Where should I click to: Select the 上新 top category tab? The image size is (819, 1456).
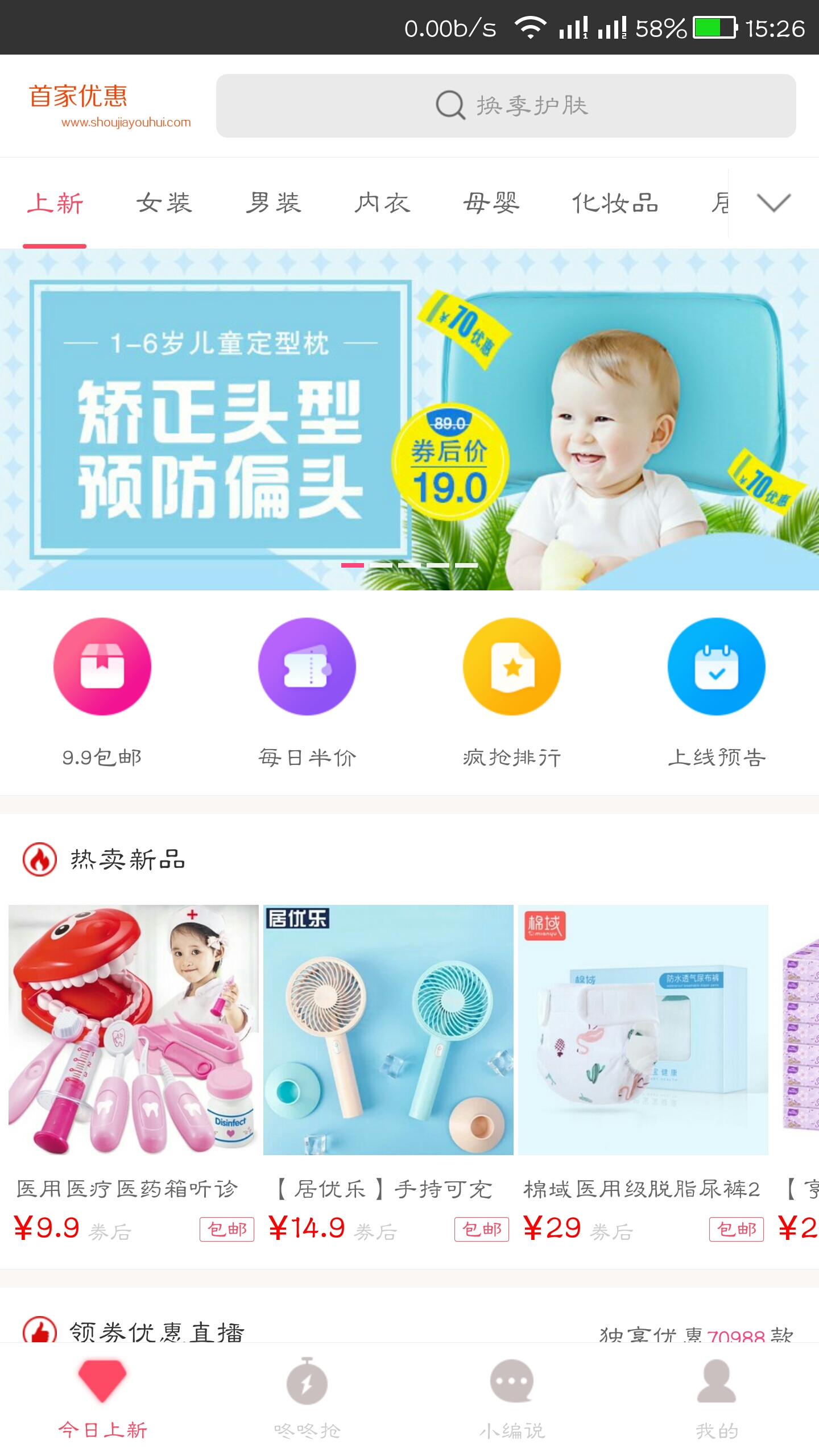[x=55, y=203]
